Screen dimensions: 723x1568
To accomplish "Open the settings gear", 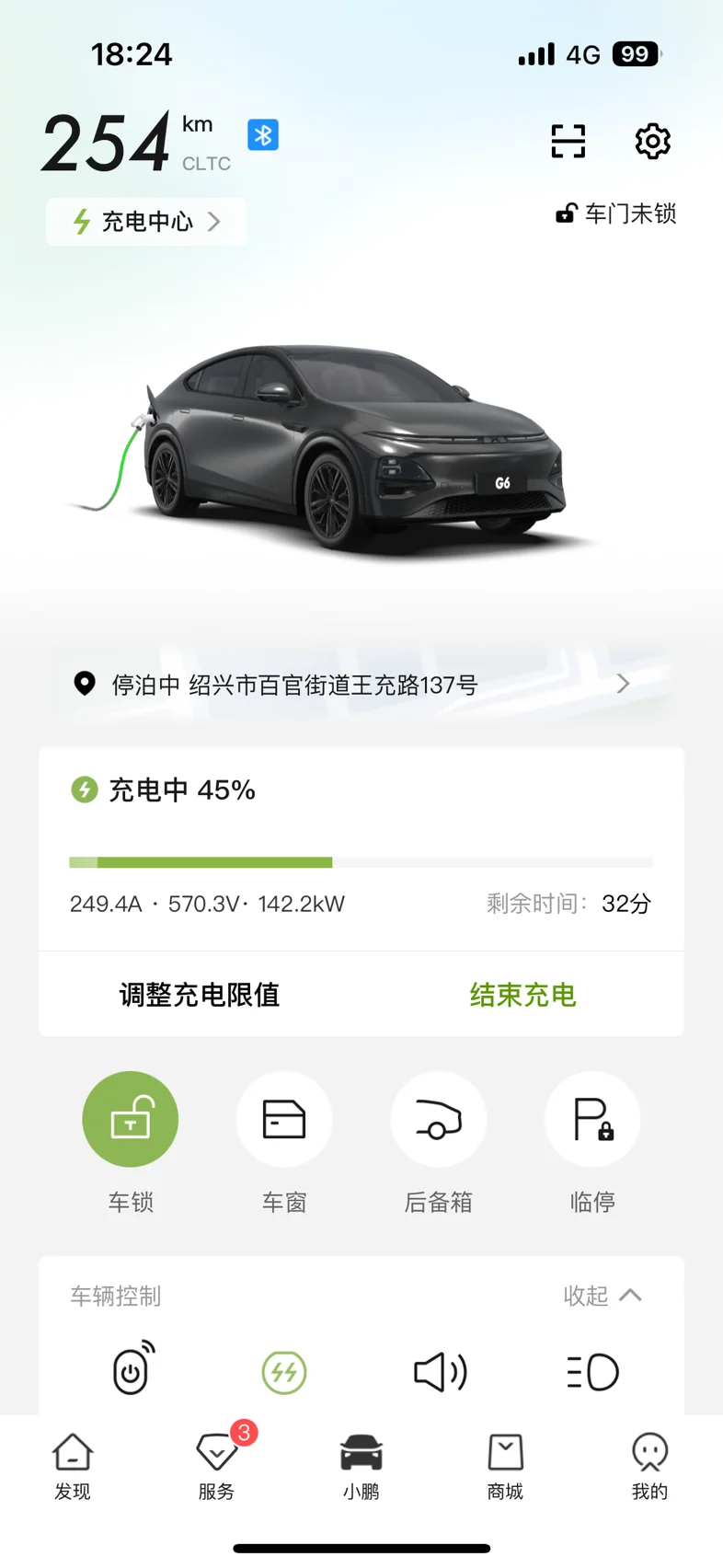I will tap(652, 142).
